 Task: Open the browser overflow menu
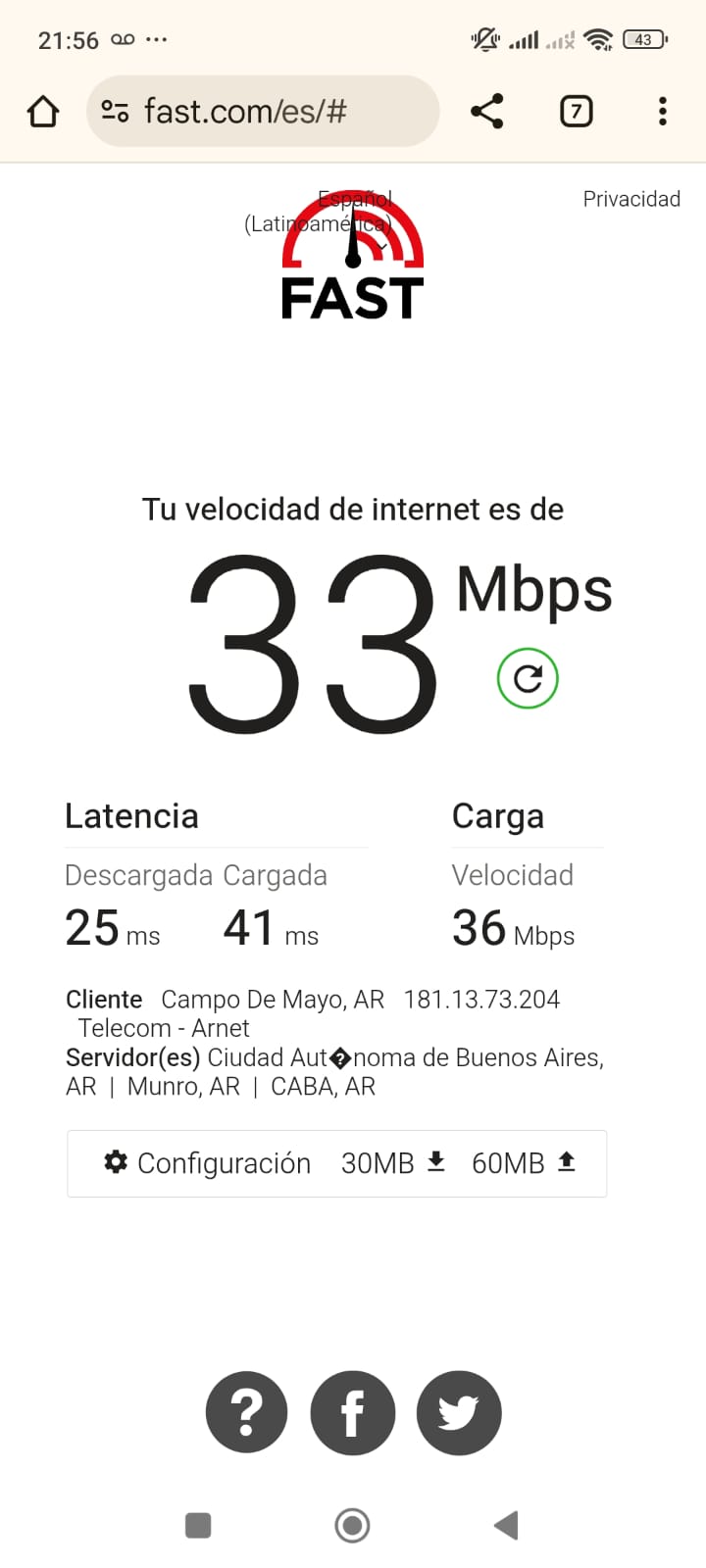(x=663, y=112)
